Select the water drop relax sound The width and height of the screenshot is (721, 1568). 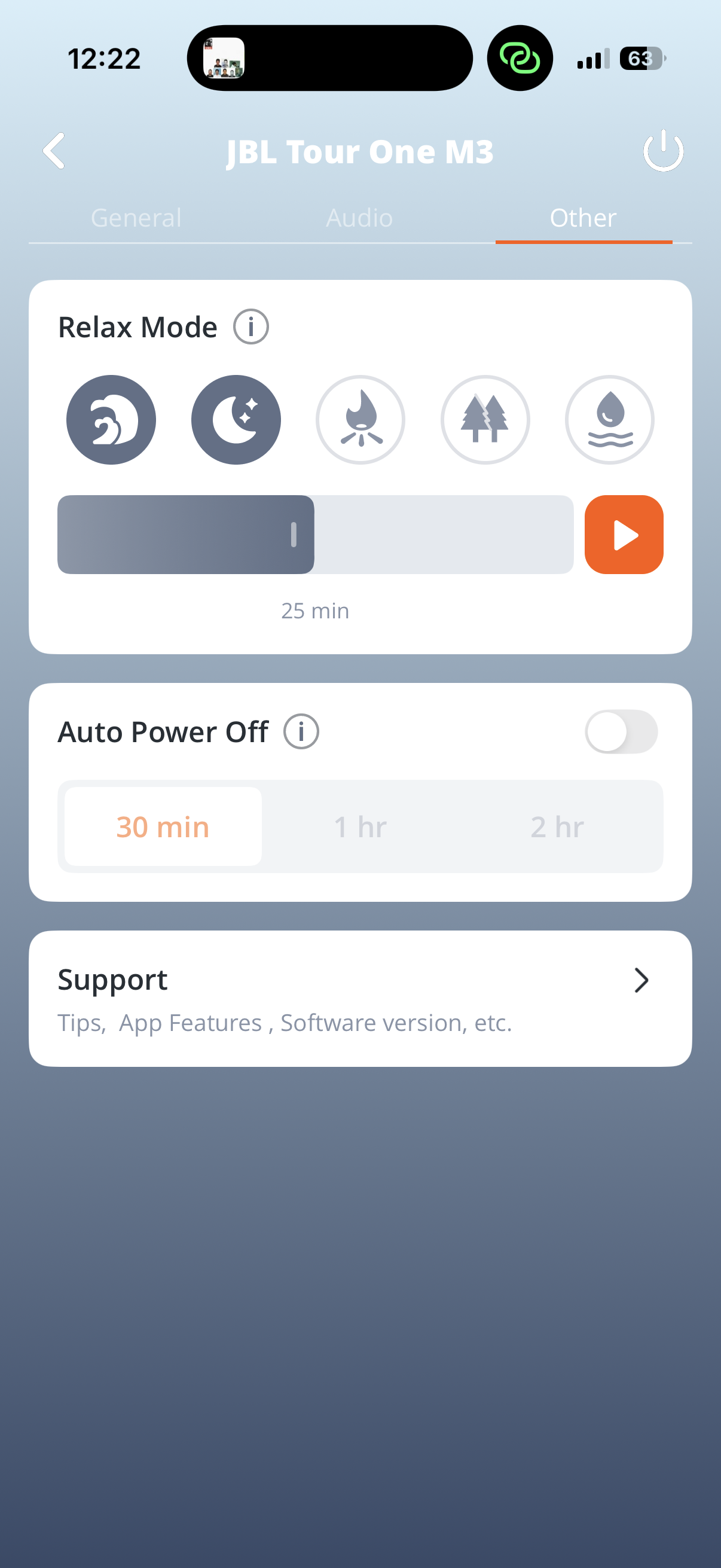pos(609,420)
